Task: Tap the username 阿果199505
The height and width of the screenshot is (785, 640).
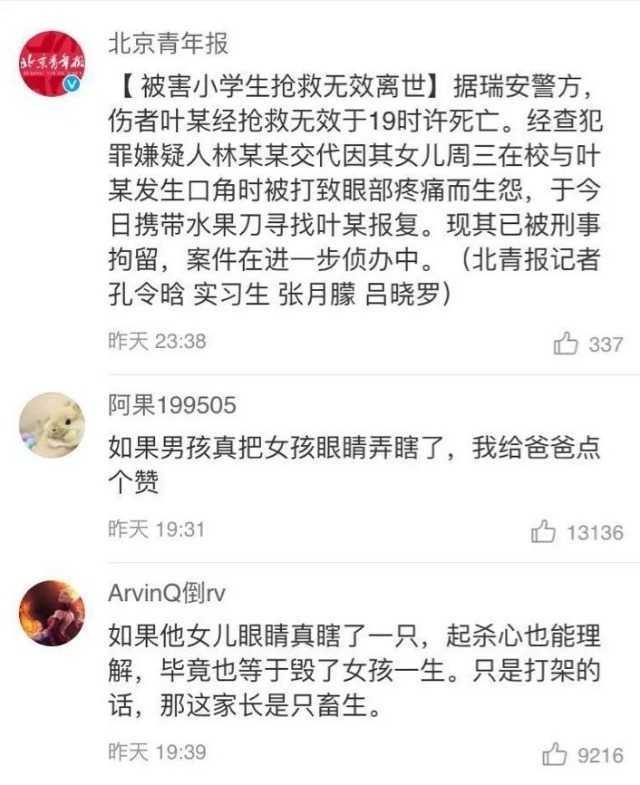Action: 172,405
